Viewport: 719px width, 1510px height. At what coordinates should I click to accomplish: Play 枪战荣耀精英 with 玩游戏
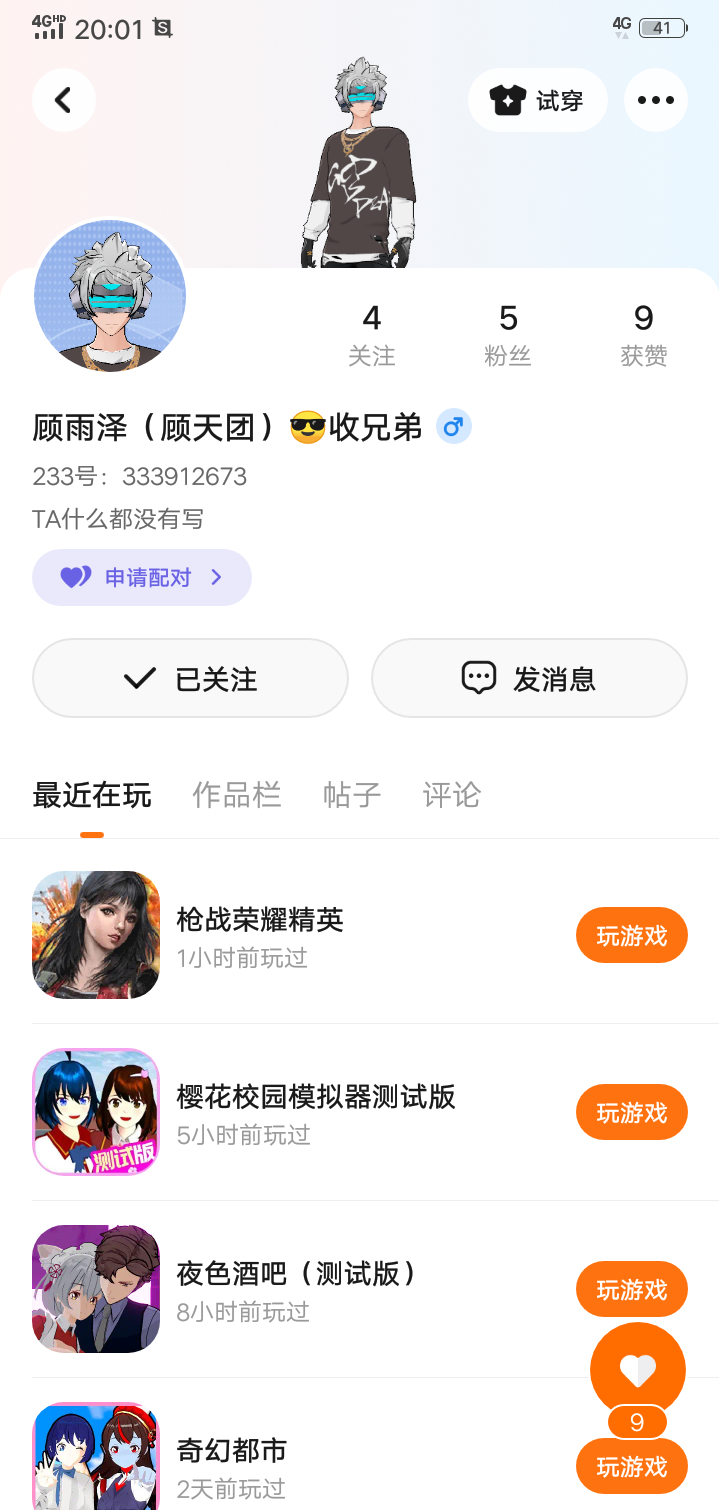631,936
